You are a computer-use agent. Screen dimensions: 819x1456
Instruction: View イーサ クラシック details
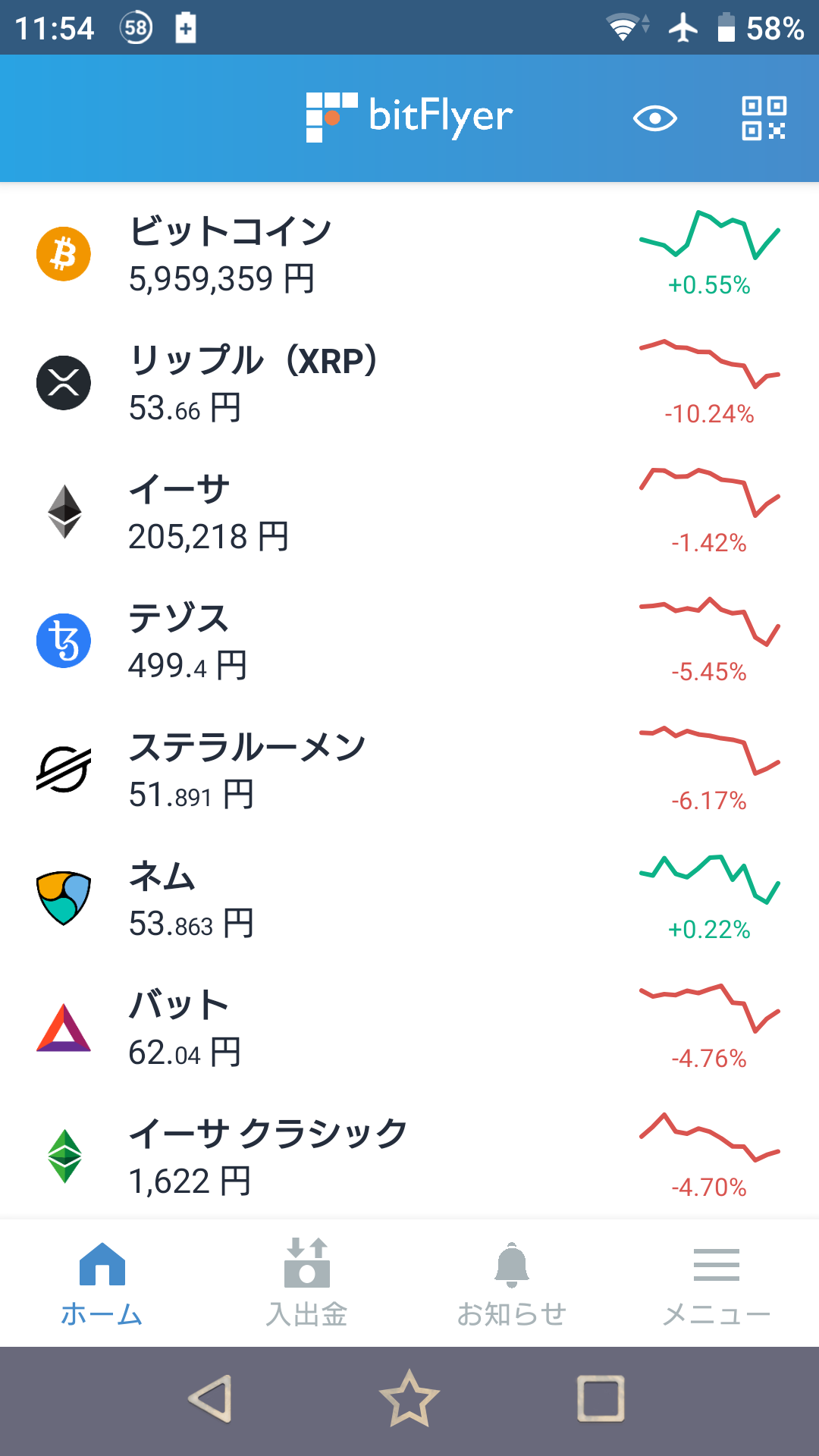409,1156
